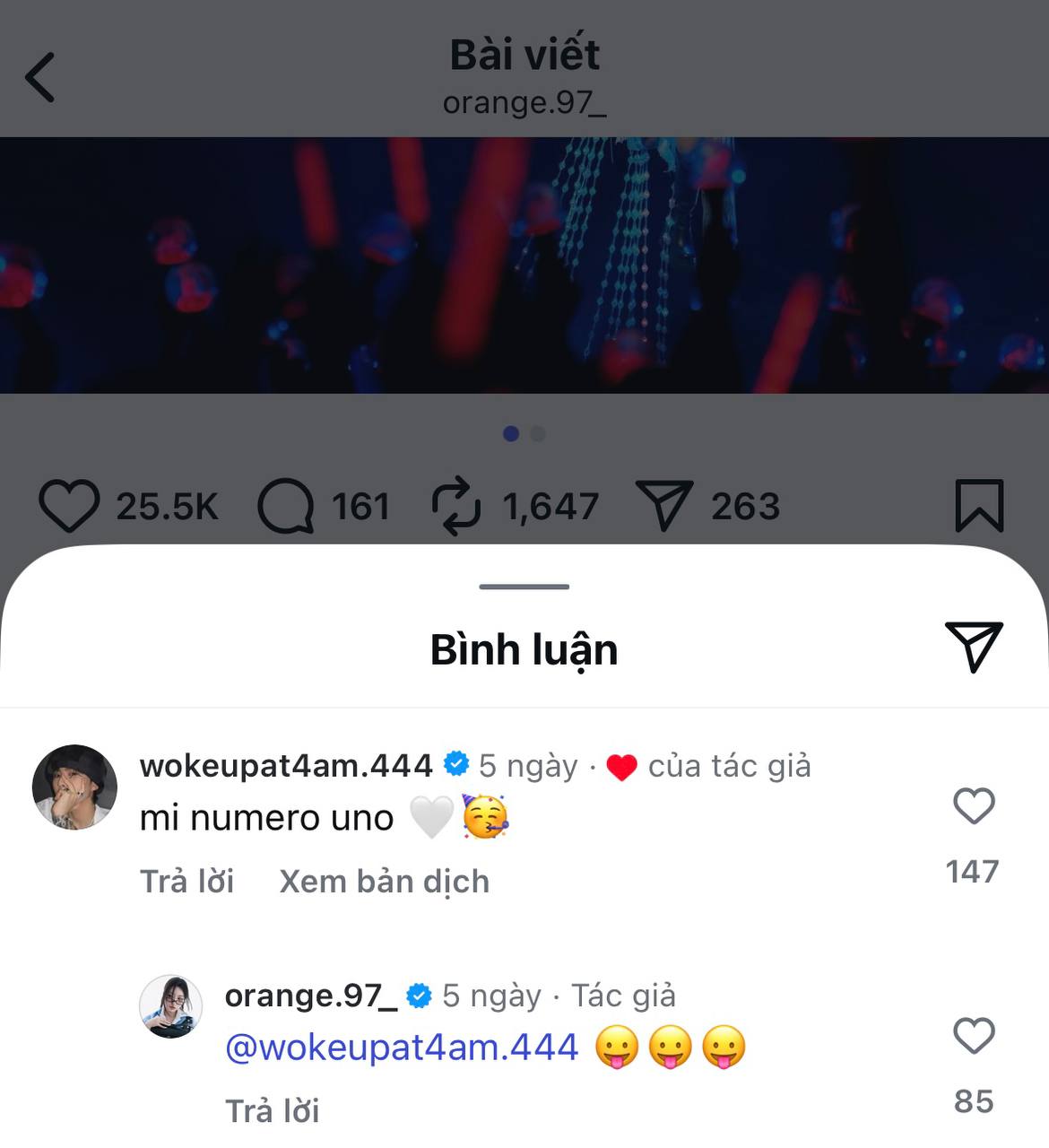The image size is (1049, 1148).
Task: Open the @wokeupat4am.444 mention link
Action: [x=402, y=1048]
